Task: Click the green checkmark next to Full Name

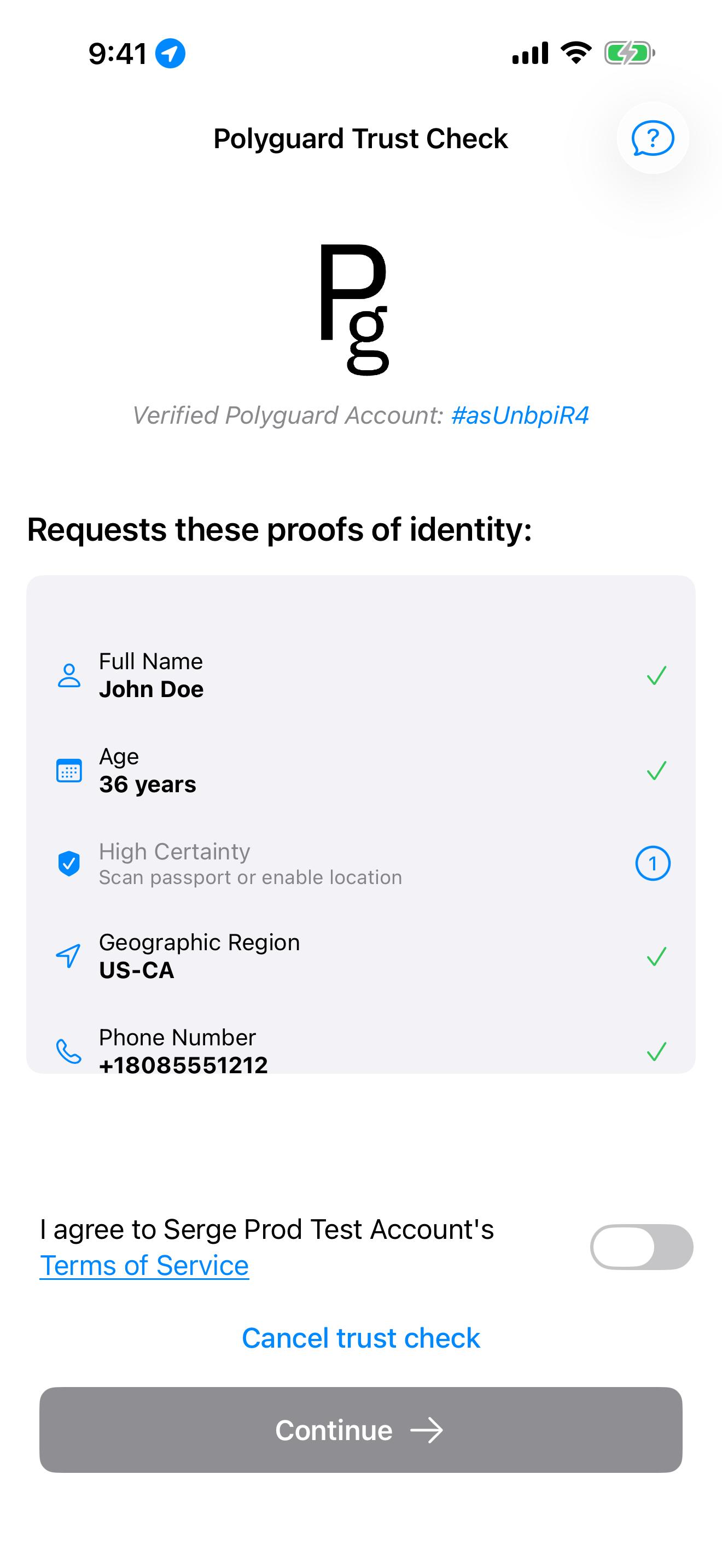Action: tap(656, 675)
